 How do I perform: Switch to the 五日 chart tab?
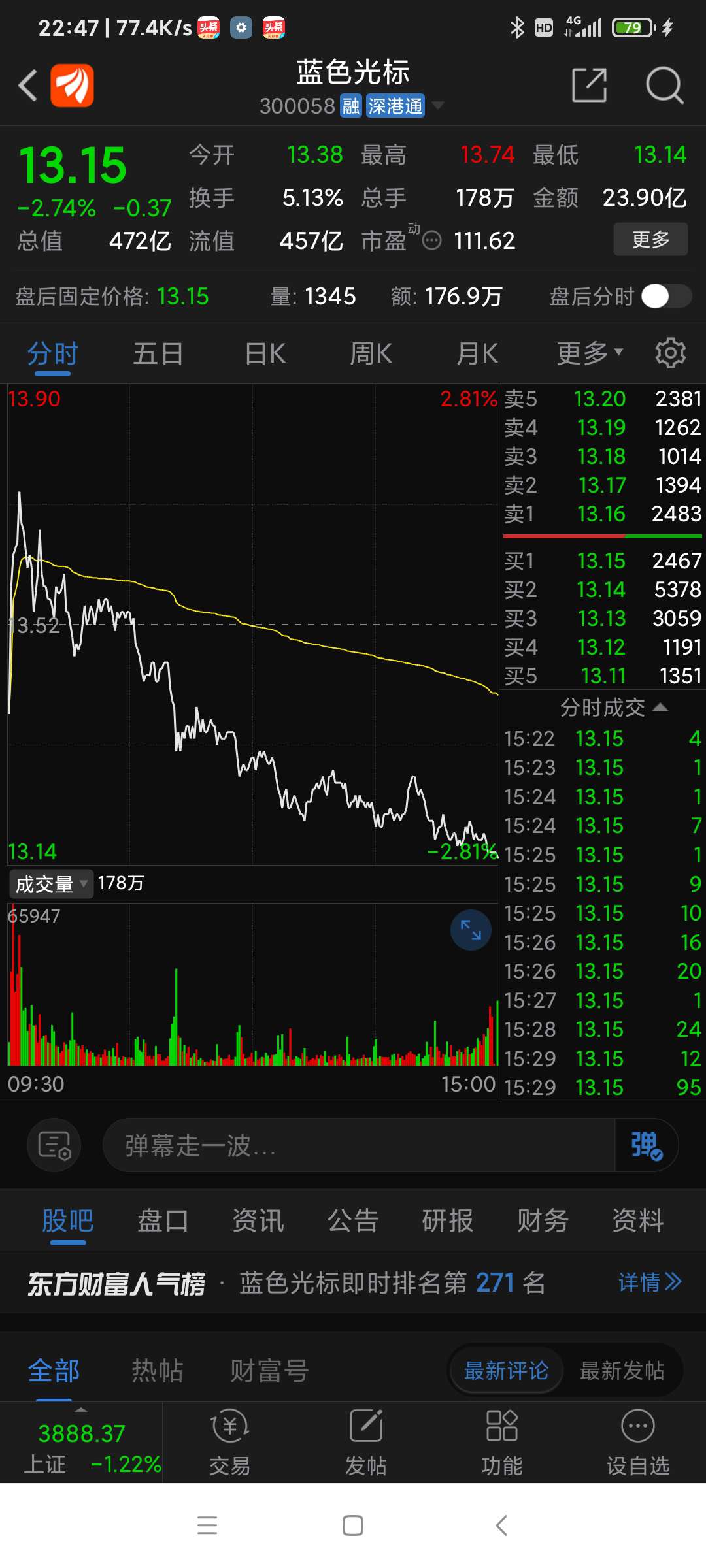click(158, 353)
